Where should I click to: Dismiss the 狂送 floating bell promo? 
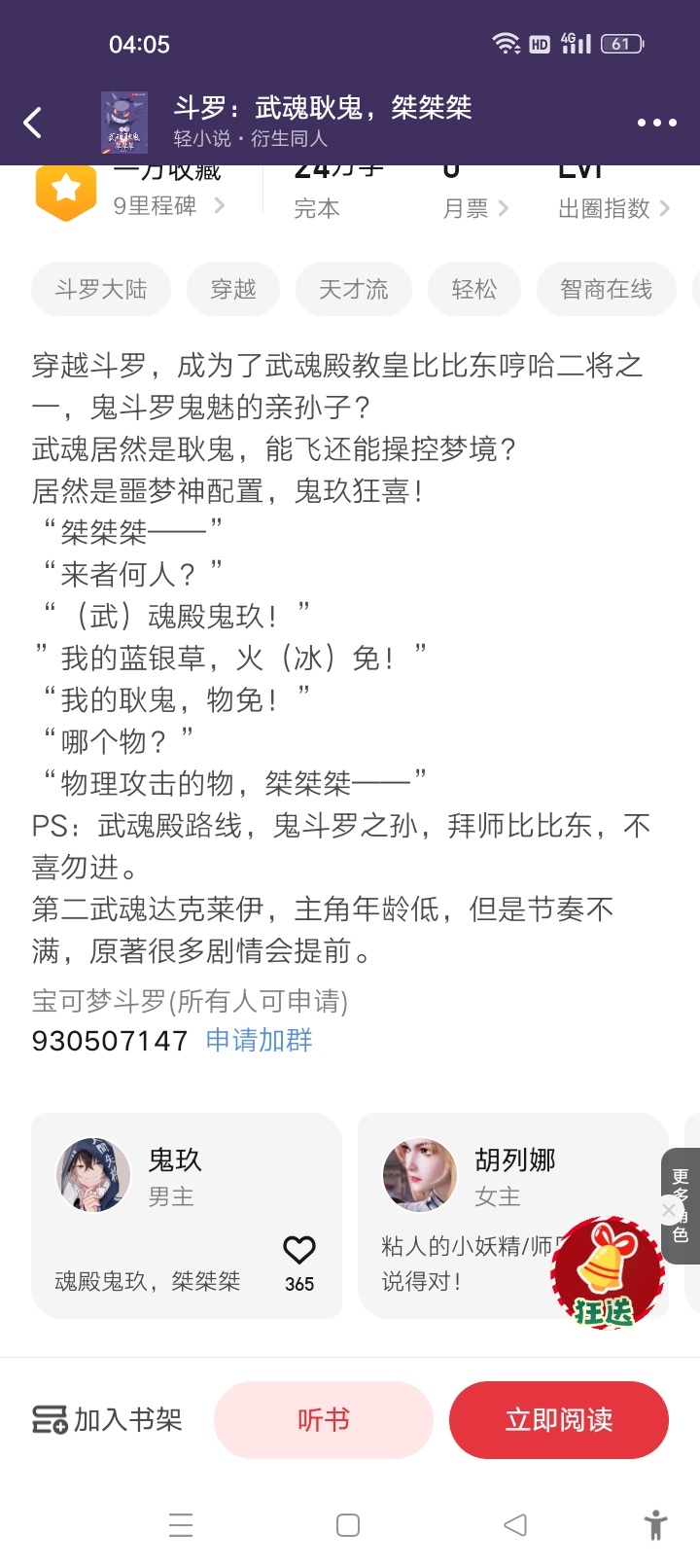(669, 1210)
